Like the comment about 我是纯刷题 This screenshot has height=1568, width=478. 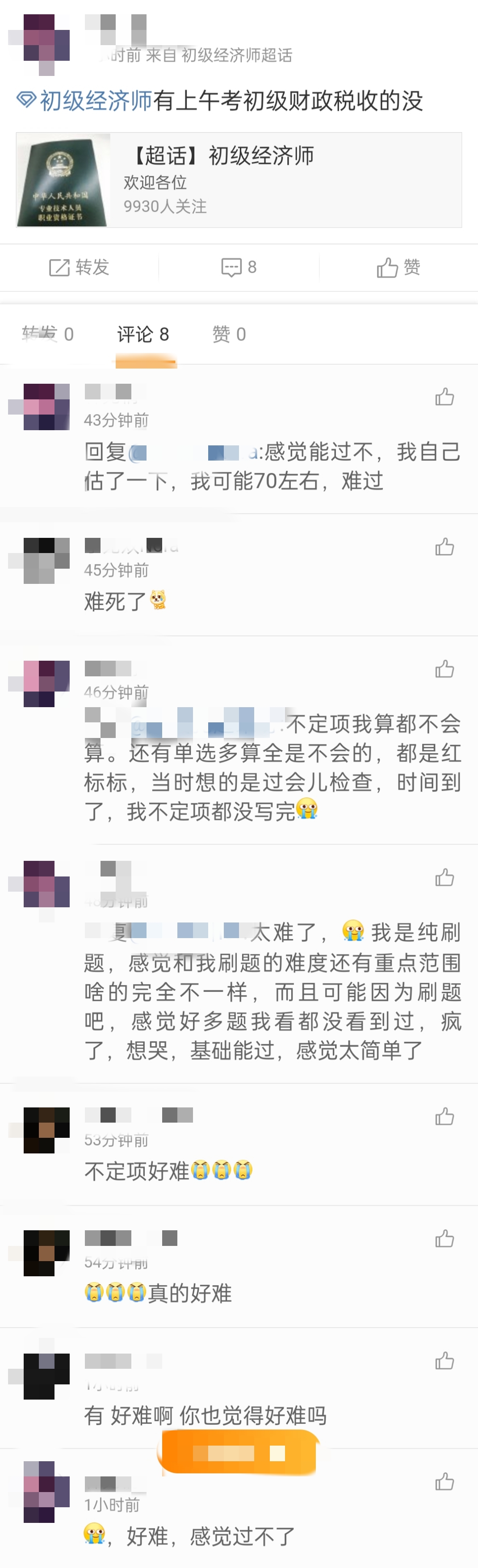444,878
